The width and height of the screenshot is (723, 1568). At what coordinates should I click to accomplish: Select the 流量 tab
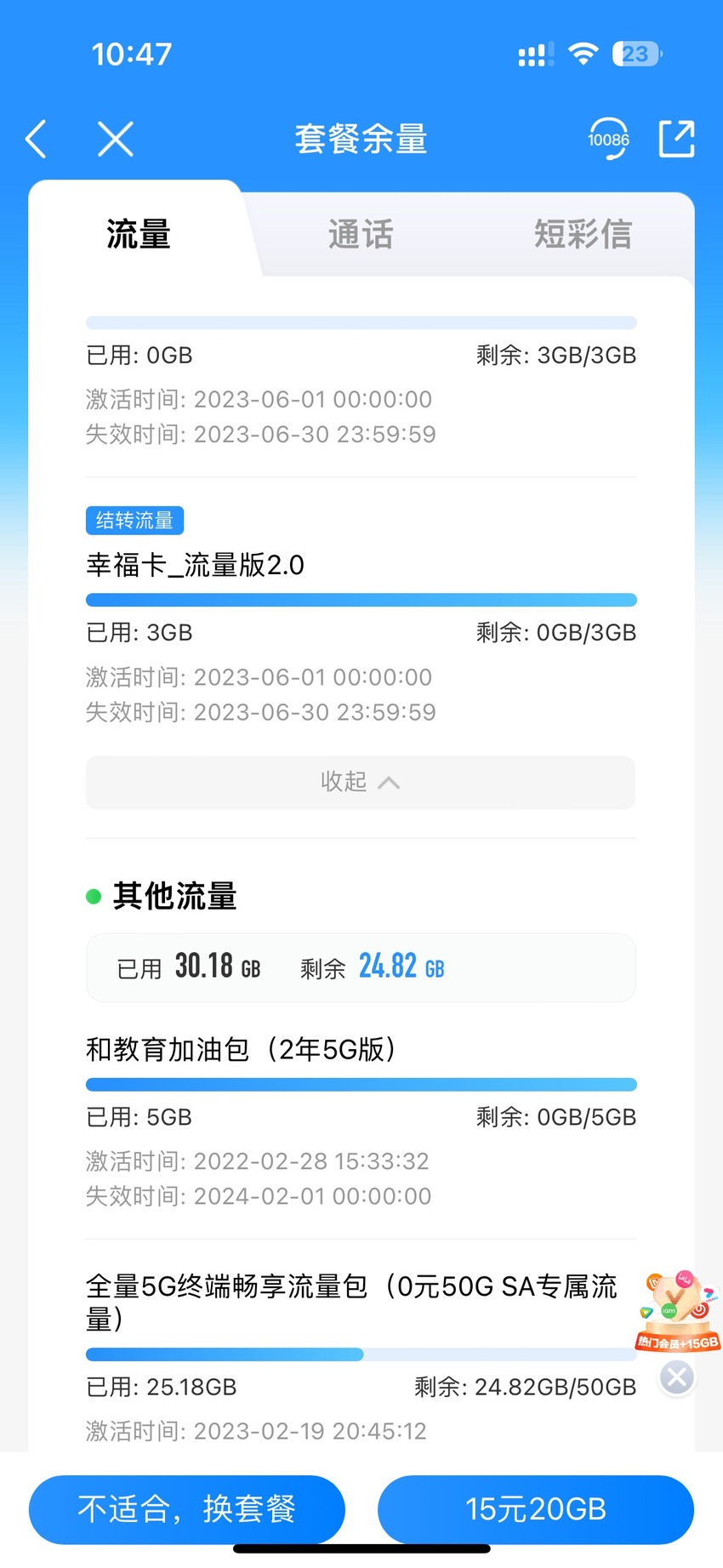pyautogui.click(x=139, y=234)
